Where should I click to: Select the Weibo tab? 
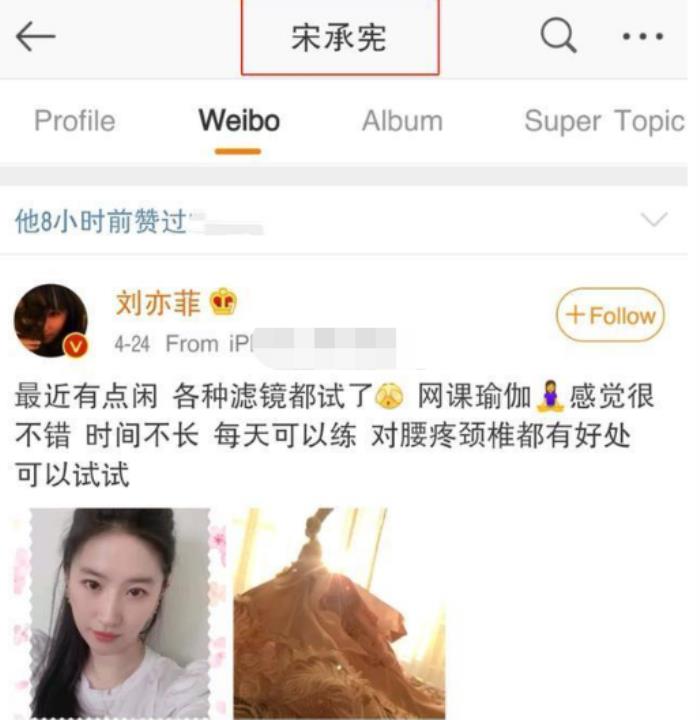point(238,122)
